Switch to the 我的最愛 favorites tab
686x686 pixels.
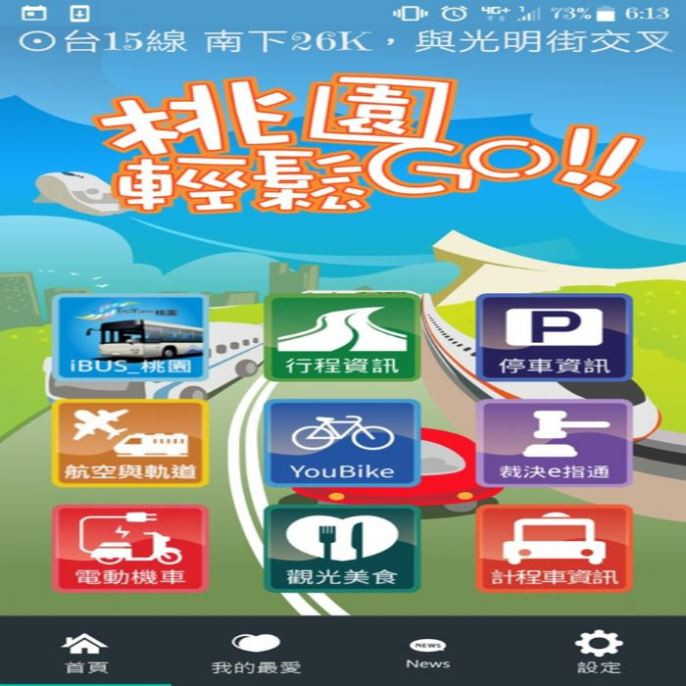[x=256, y=652]
